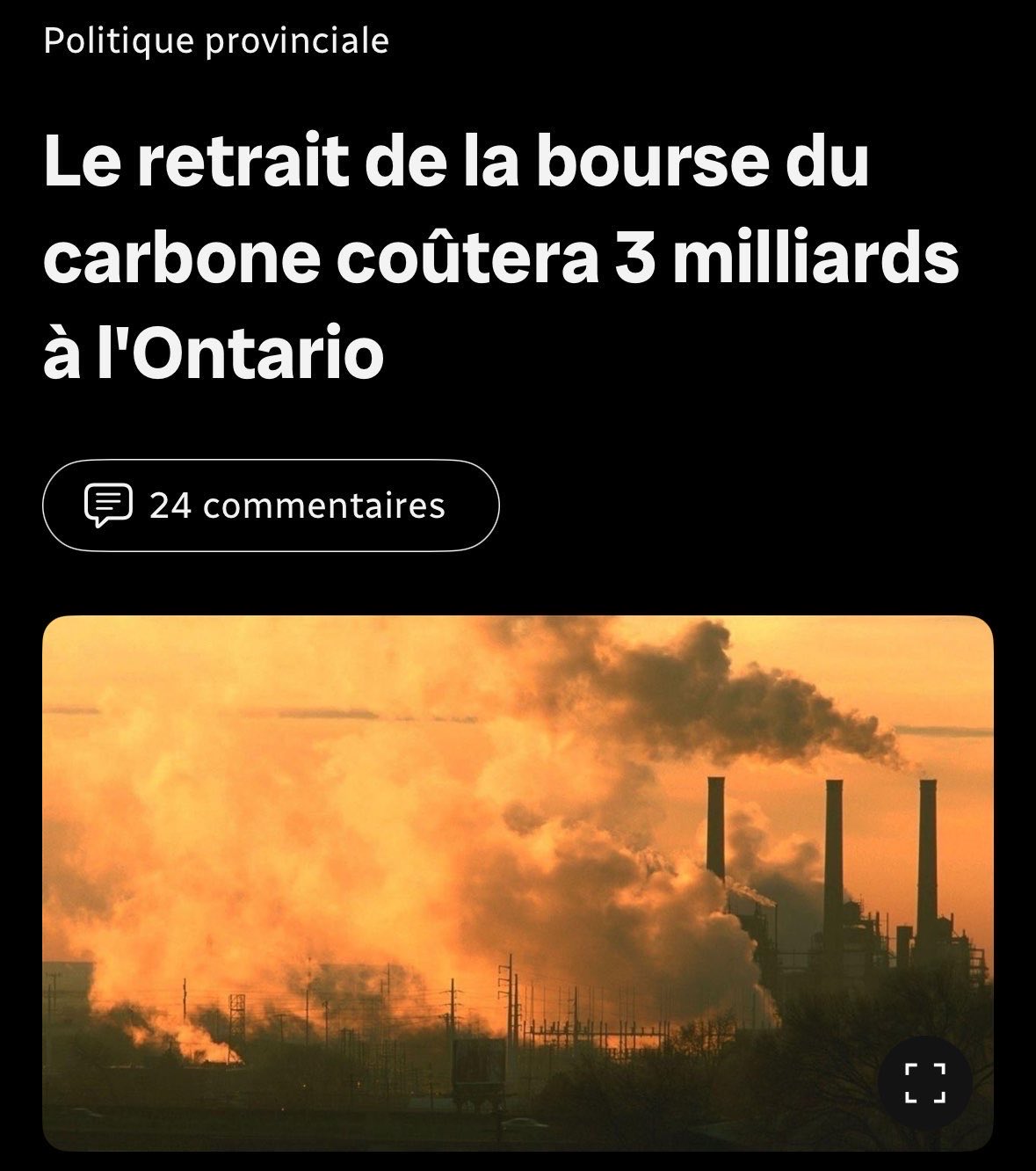Viewport: 1036px width, 1171px height.
Task: Open the 24 commentaires section
Action: 271,505
